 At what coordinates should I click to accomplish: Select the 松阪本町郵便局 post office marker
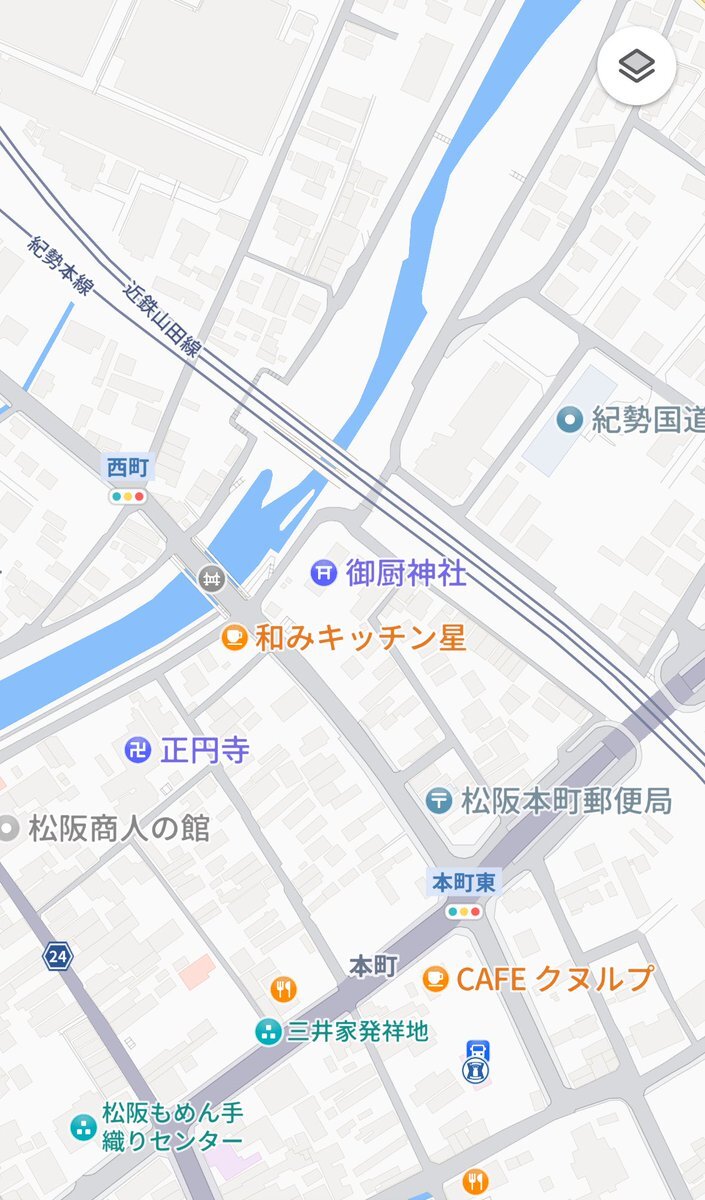[x=438, y=801]
